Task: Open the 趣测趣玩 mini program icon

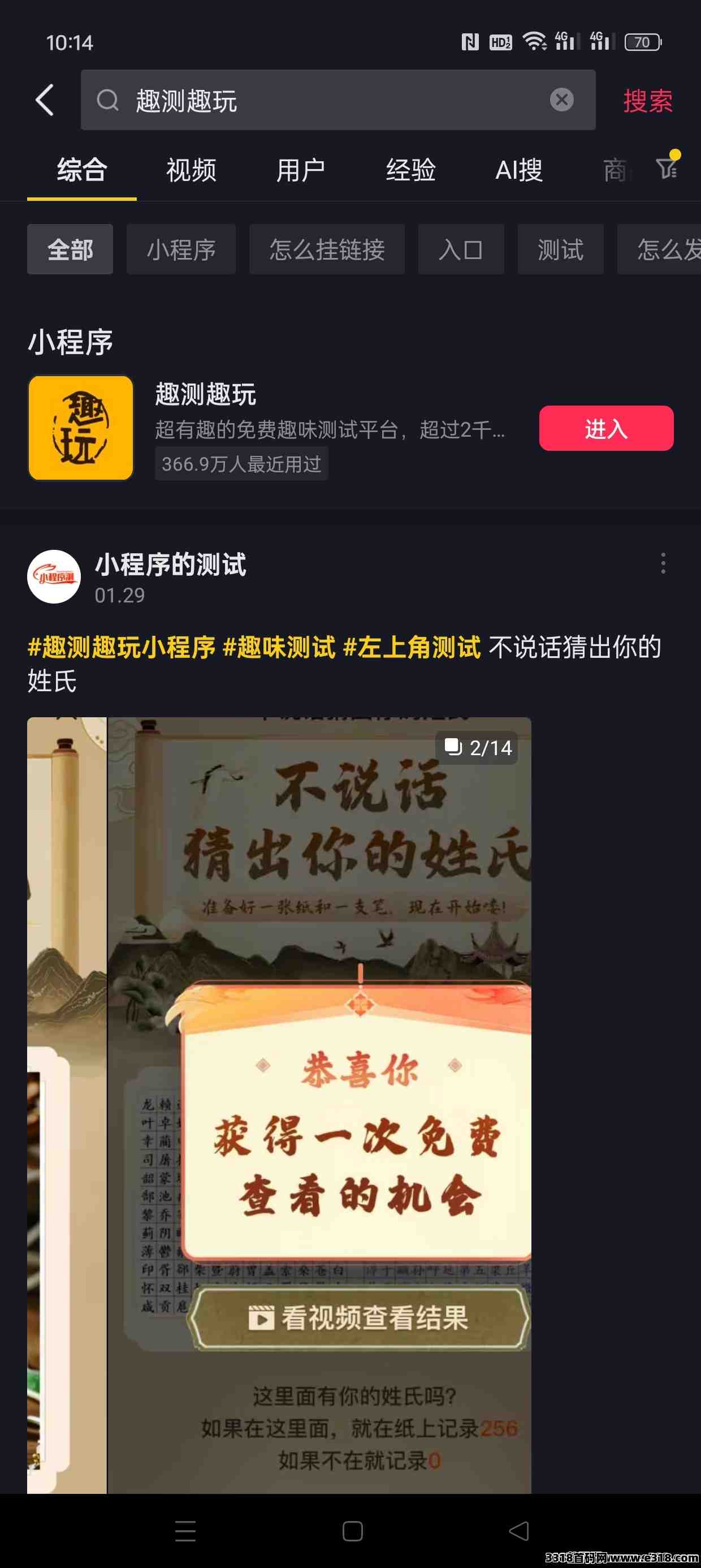Action: click(80, 428)
